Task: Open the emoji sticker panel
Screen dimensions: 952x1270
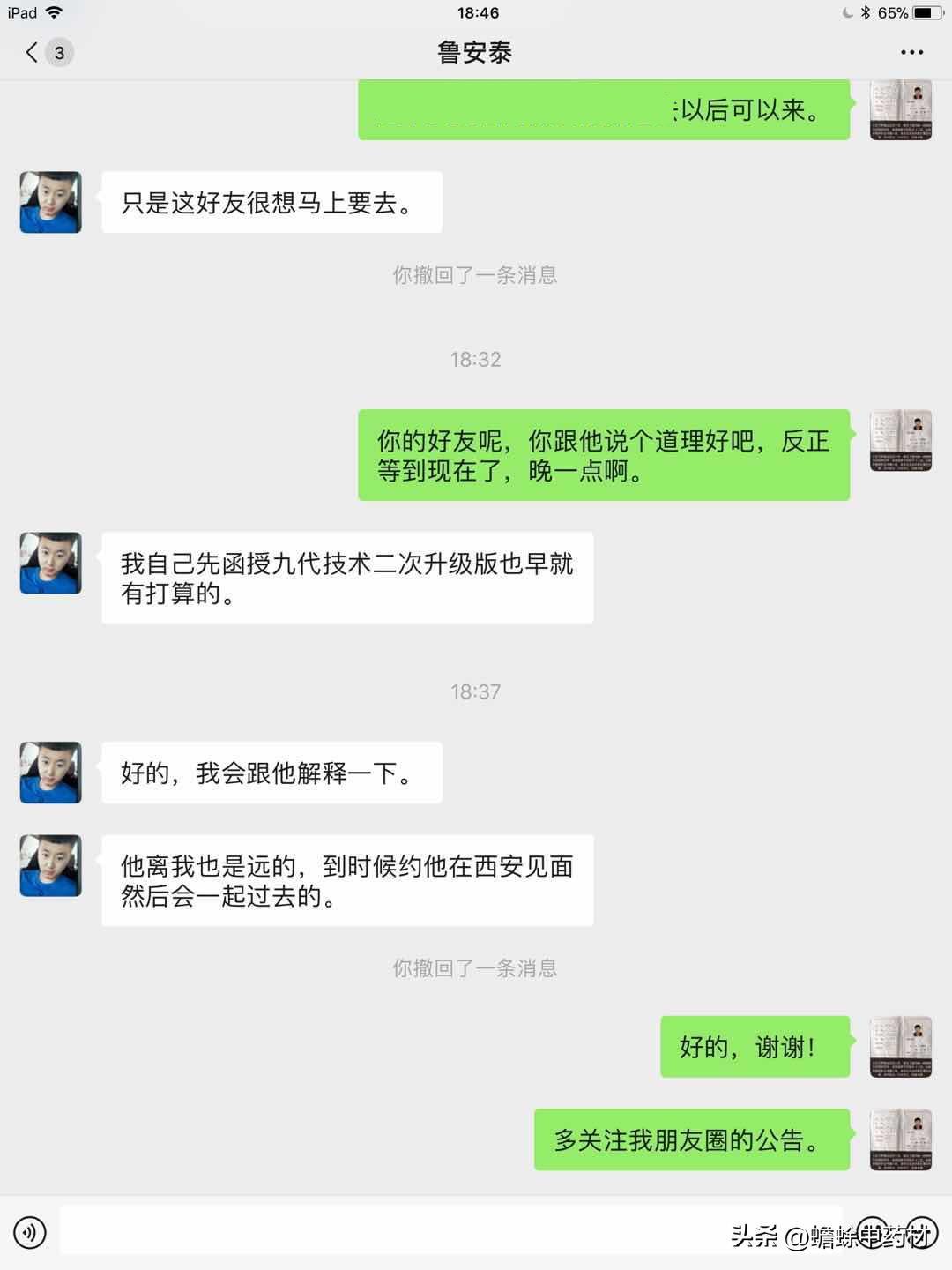Action: coord(873,1232)
